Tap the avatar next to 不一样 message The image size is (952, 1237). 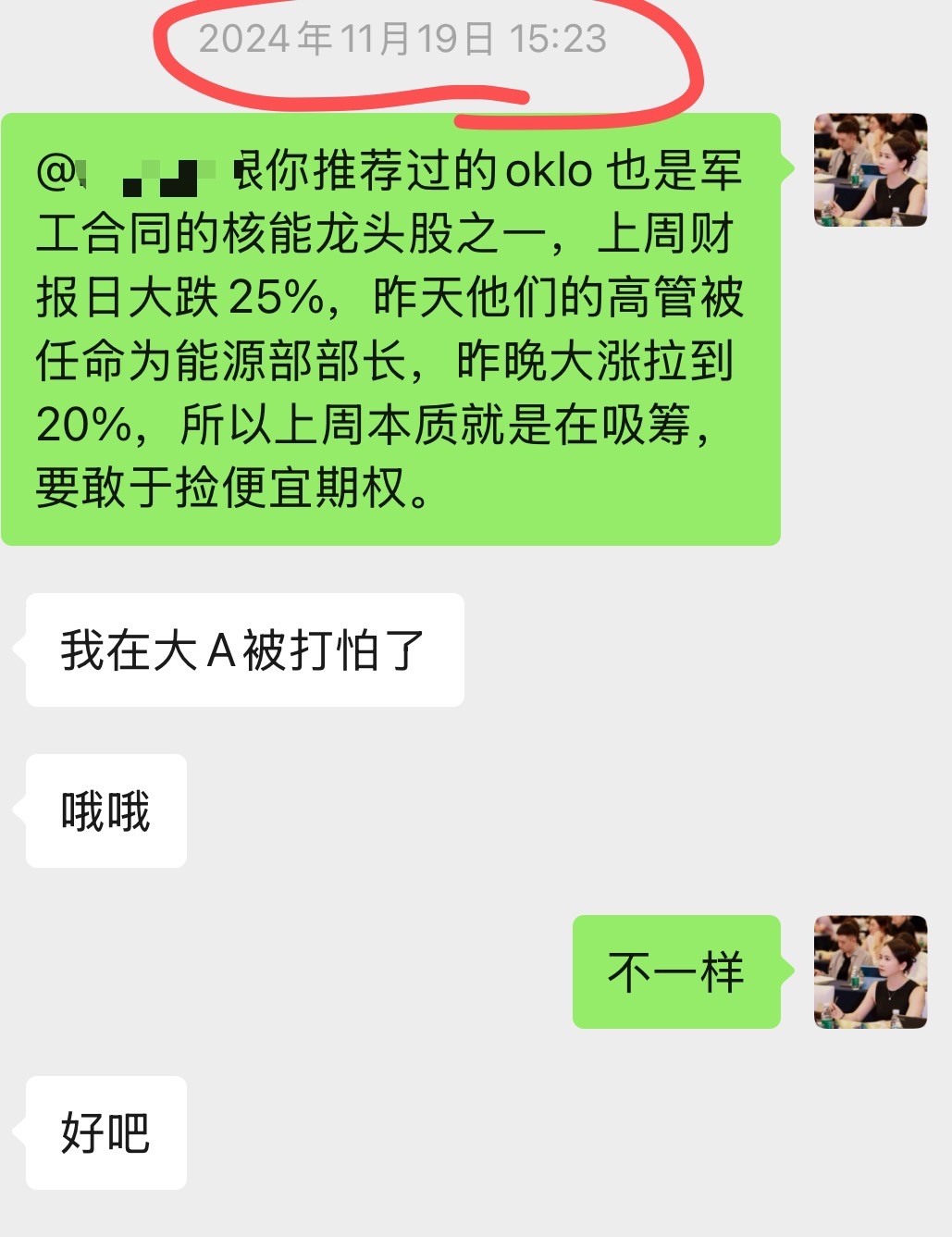[x=870, y=971]
